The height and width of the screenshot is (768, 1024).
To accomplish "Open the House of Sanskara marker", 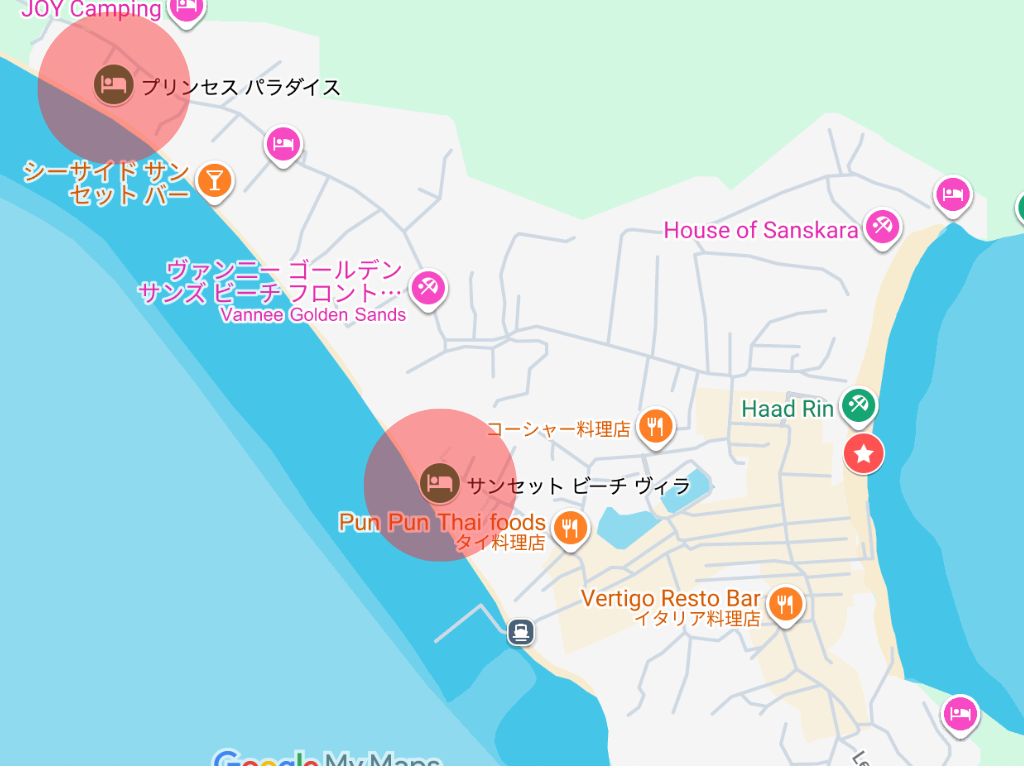I will pyautogui.click(x=882, y=226).
